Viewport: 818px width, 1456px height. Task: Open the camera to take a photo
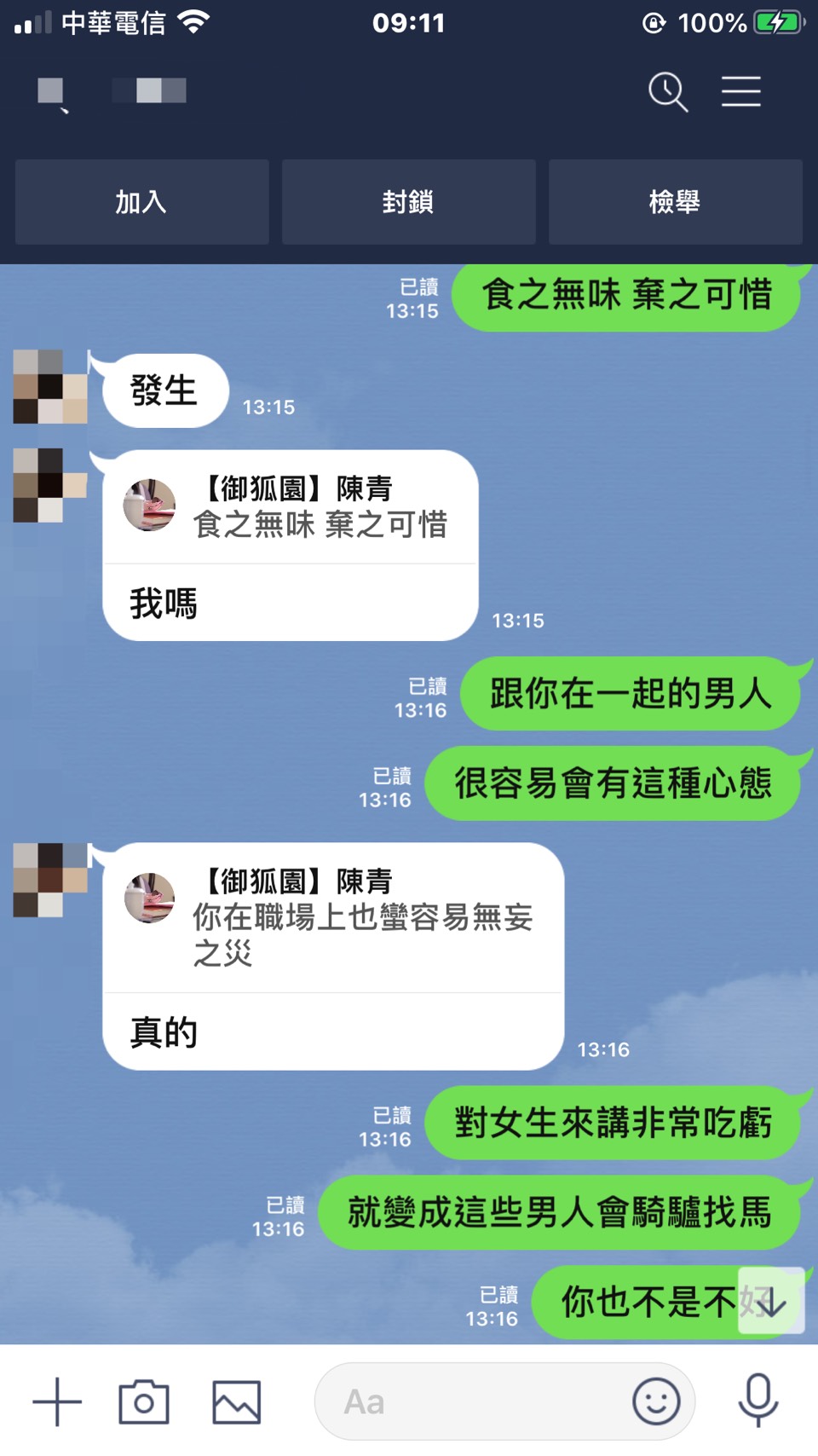coord(144,1401)
